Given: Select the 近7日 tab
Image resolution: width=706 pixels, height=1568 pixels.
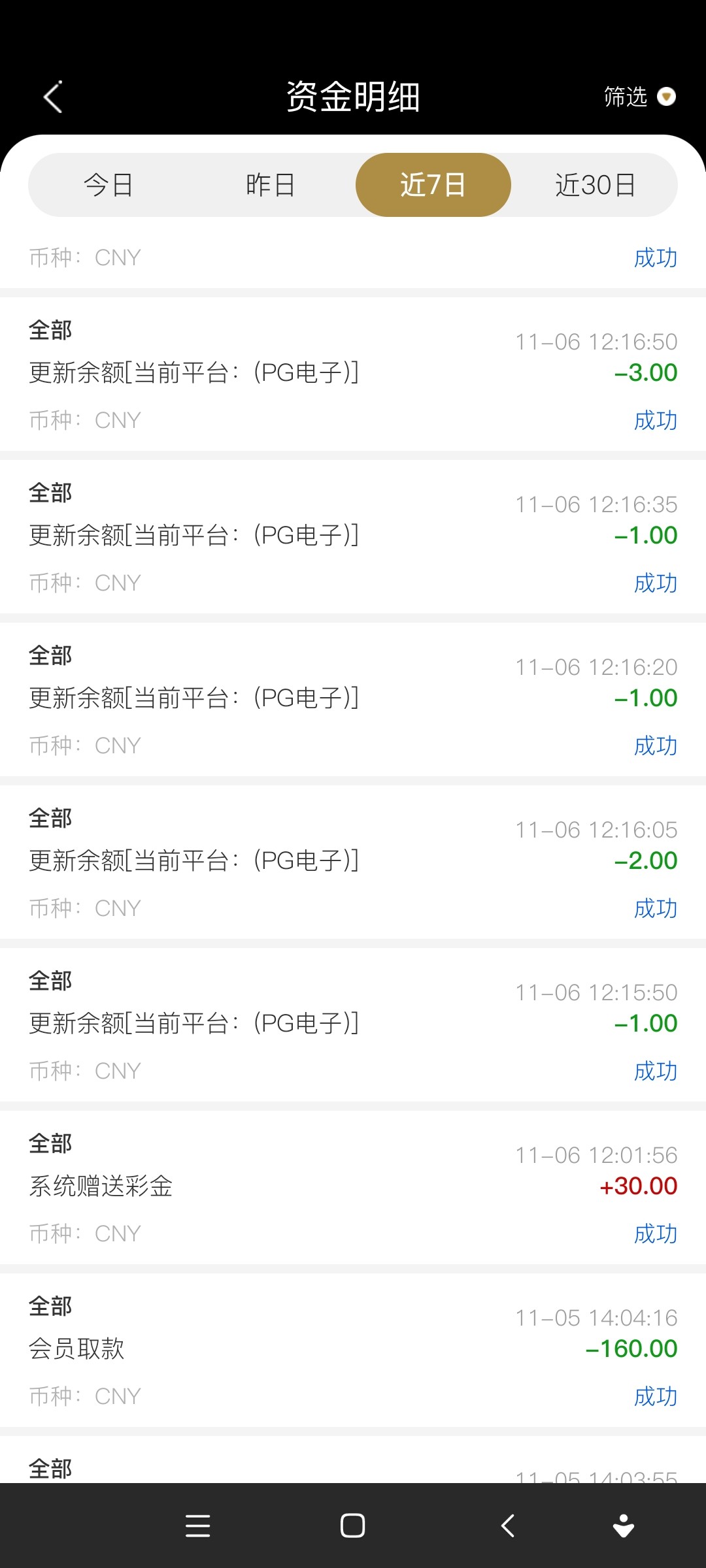Looking at the screenshot, I should pyautogui.click(x=433, y=185).
